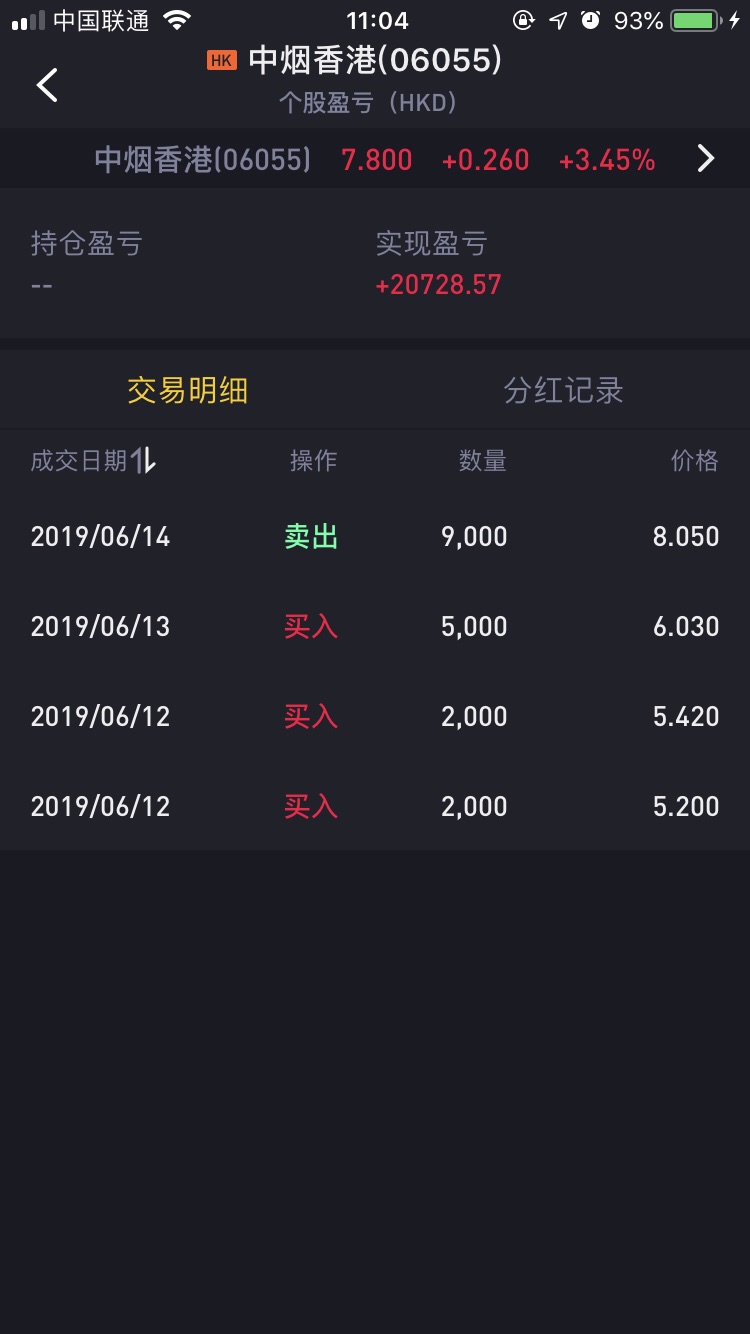Select the 交易明细 tab
The width and height of the screenshot is (750, 1334).
[x=187, y=390]
